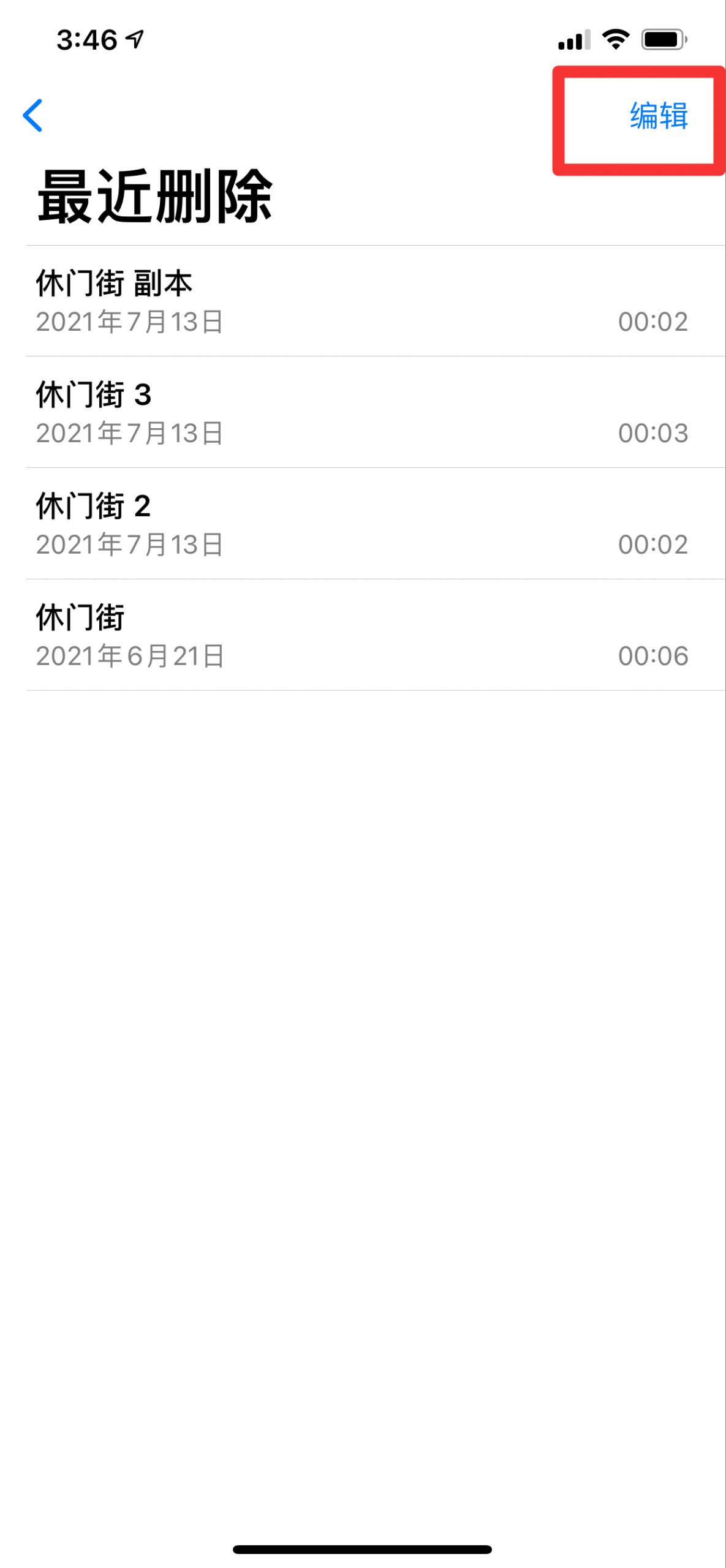Open the 休门街 recording from 2021年6月21日
This screenshot has height=1568, width=726.
click(x=375, y=635)
